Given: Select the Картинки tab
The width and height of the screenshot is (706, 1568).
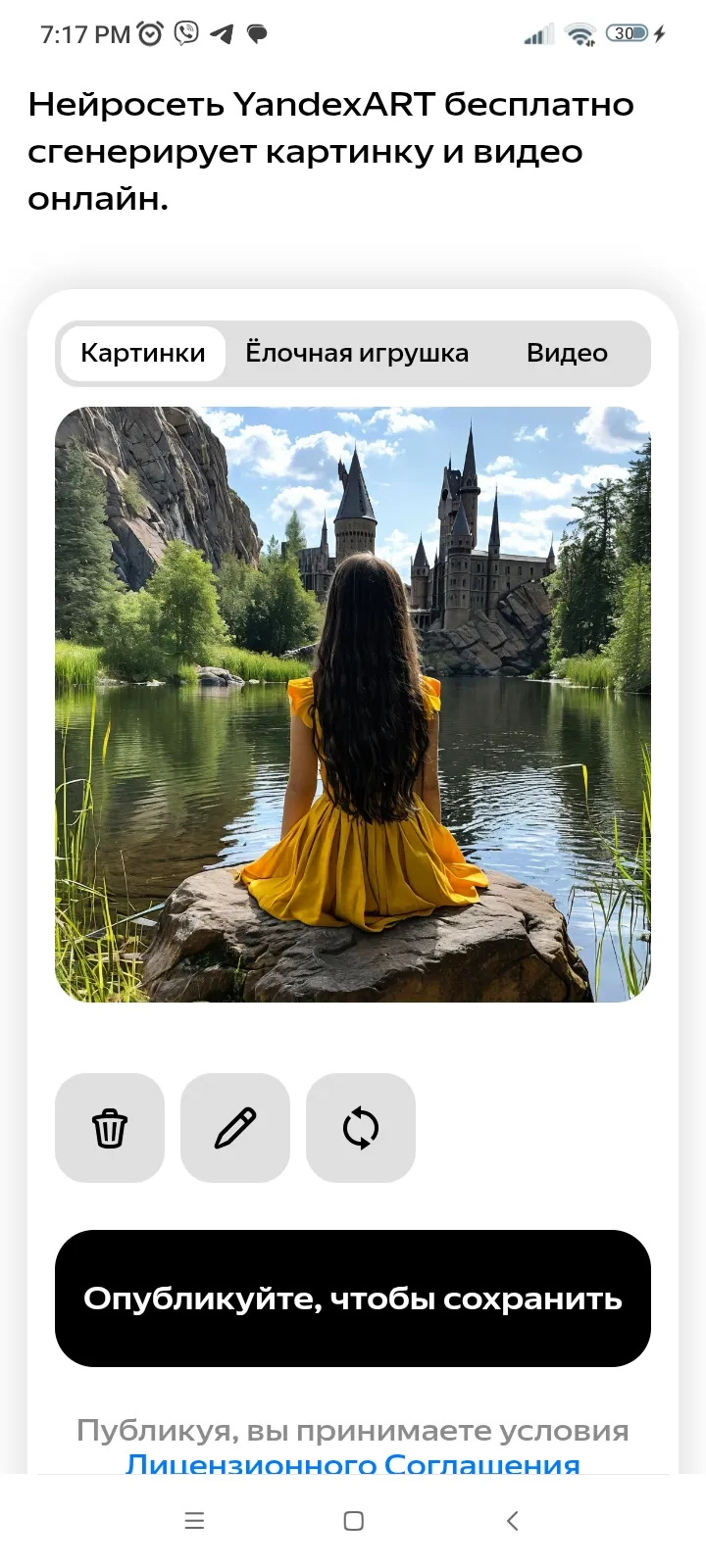Looking at the screenshot, I should click(x=143, y=353).
